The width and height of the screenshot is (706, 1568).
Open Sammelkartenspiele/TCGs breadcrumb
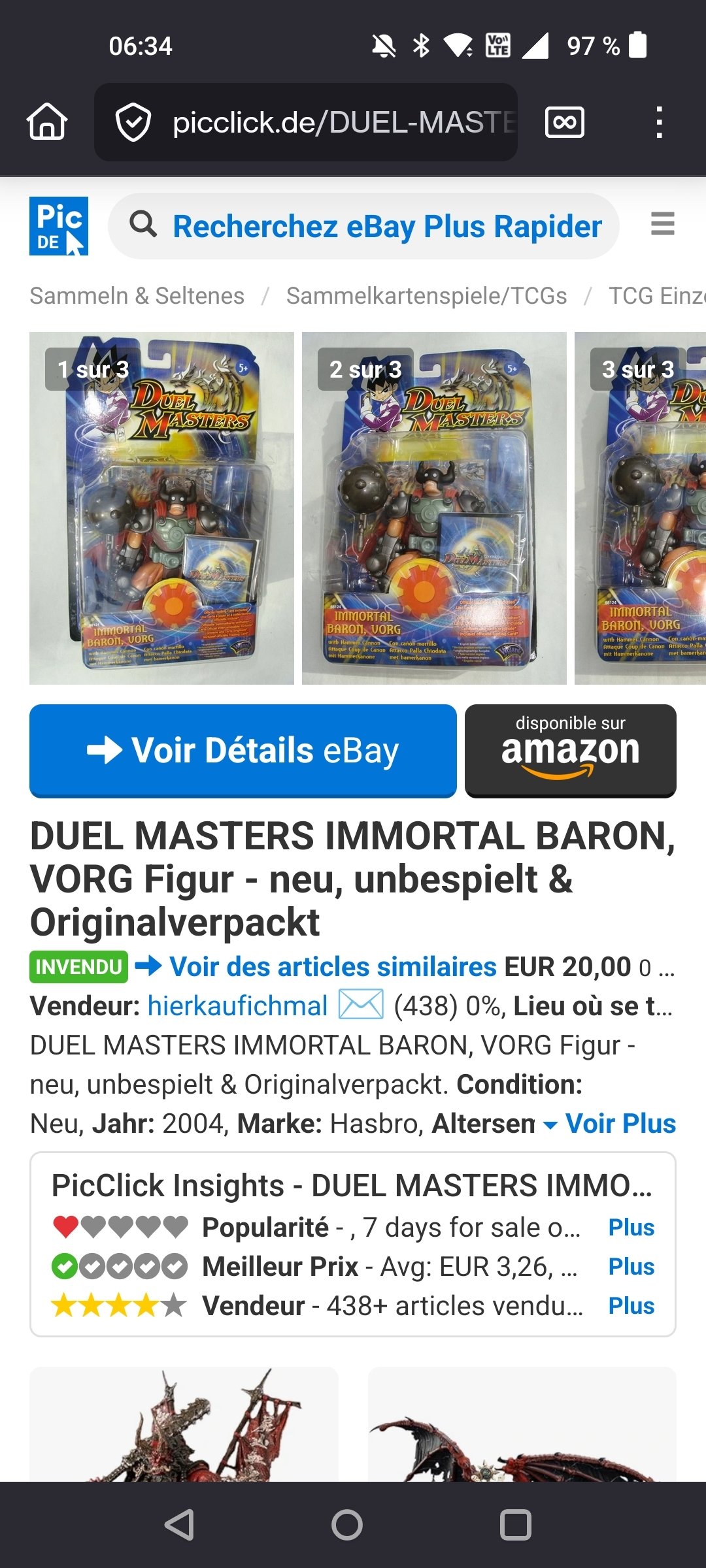[x=426, y=296]
